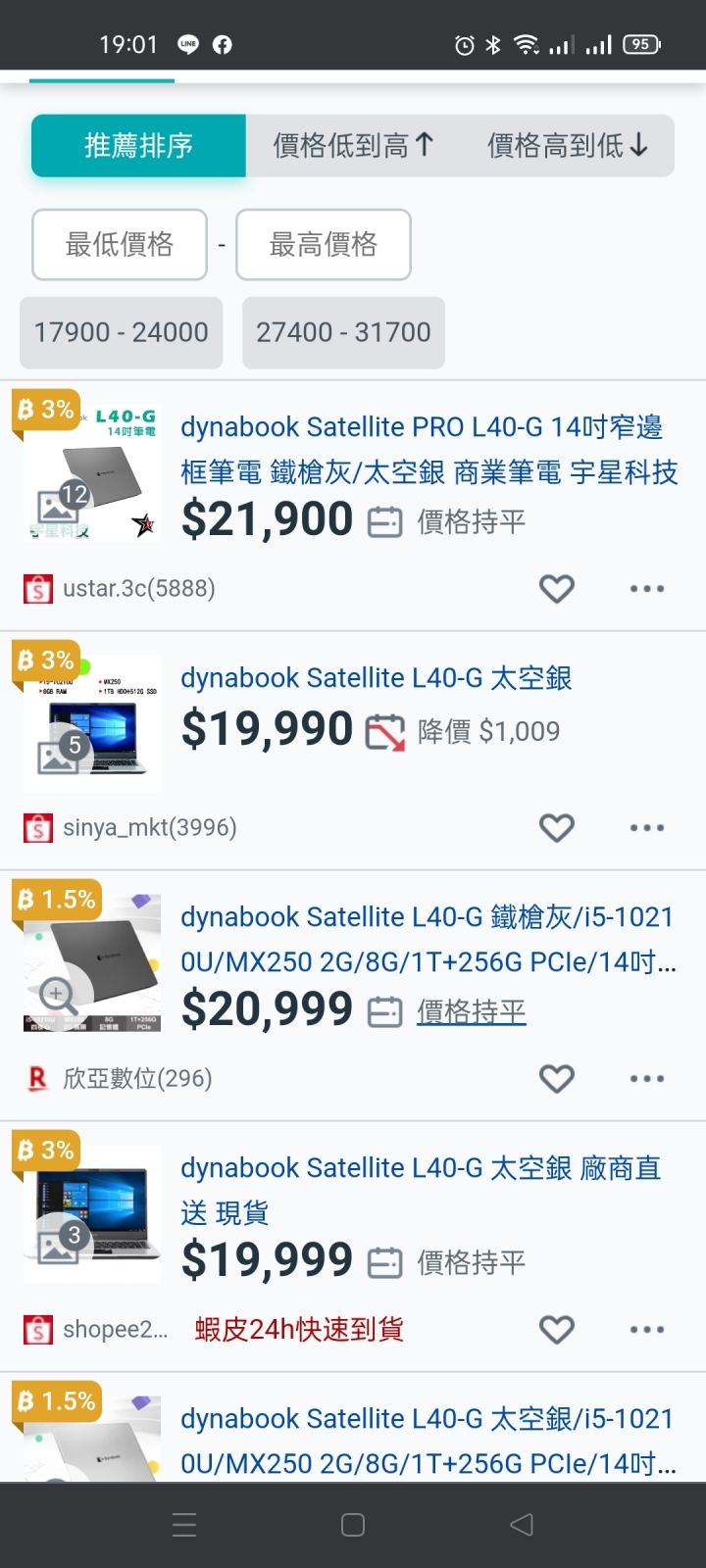Viewport: 706px width, 1568px height.
Task: Open the Satellite PRO L40-G $21,900 listing
Action: pyautogui.click(x=422, y=450)
